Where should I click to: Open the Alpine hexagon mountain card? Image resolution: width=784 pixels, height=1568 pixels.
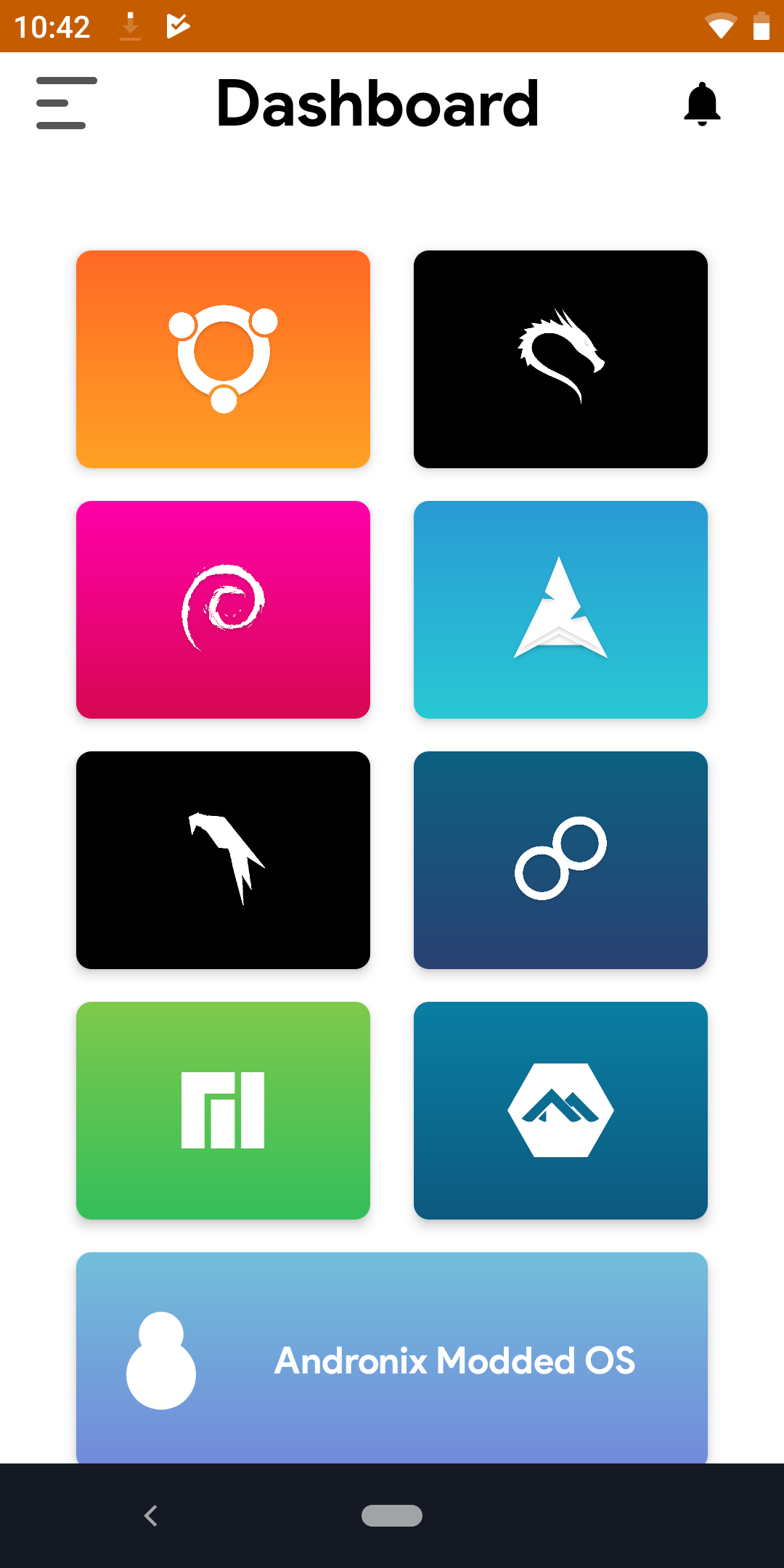(x=560, y=1111)
